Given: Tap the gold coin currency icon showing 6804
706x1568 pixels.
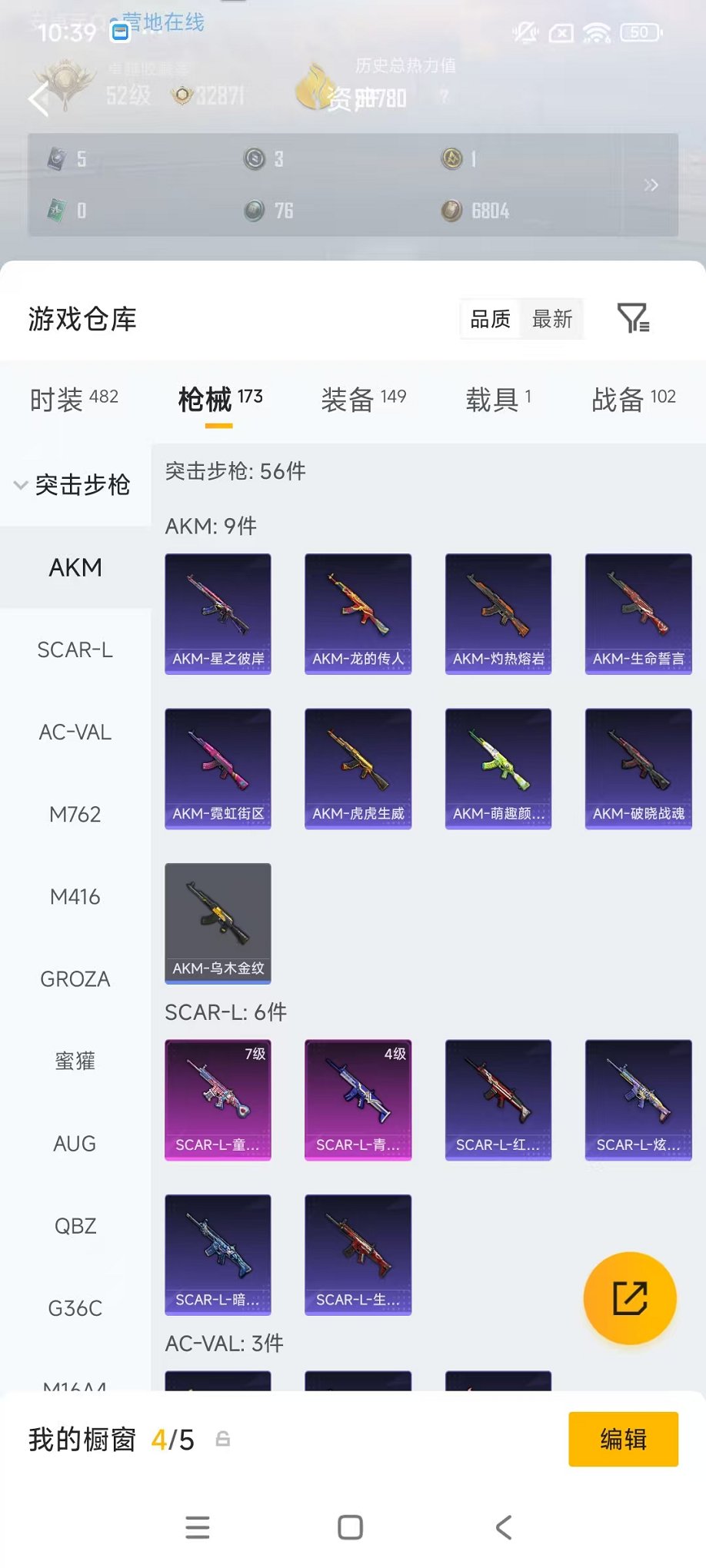Looking at the screenshot, I should [x=451, y=210].
